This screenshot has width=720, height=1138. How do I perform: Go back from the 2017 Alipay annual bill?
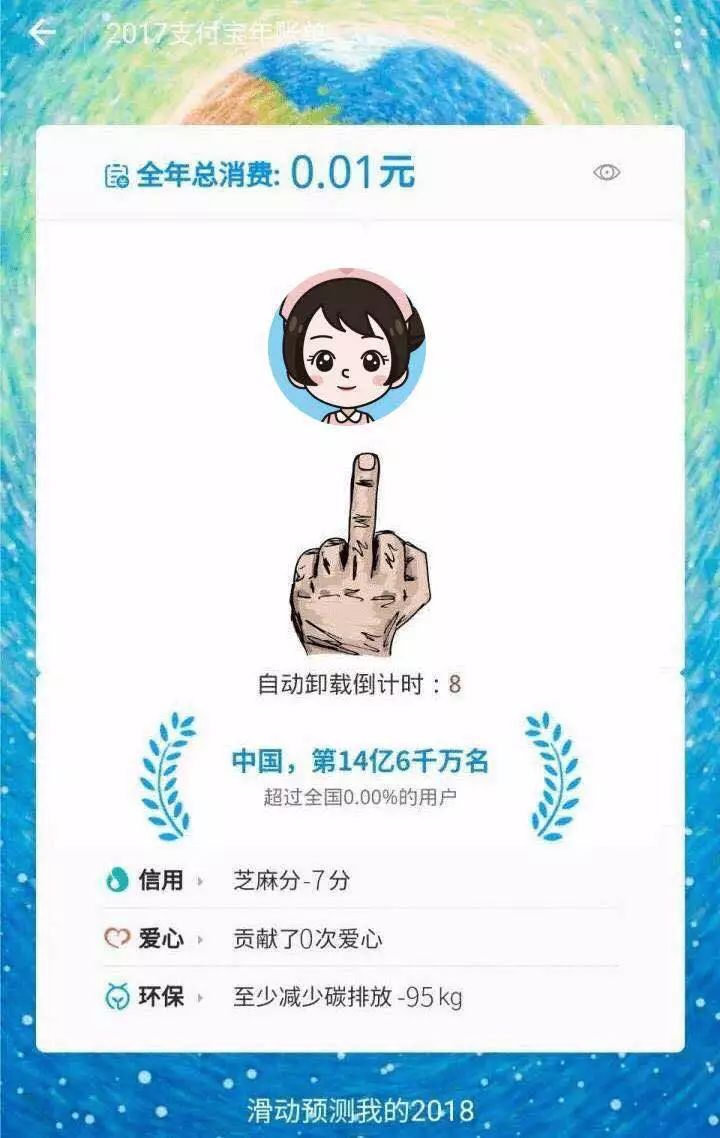[x=41, y=33]
